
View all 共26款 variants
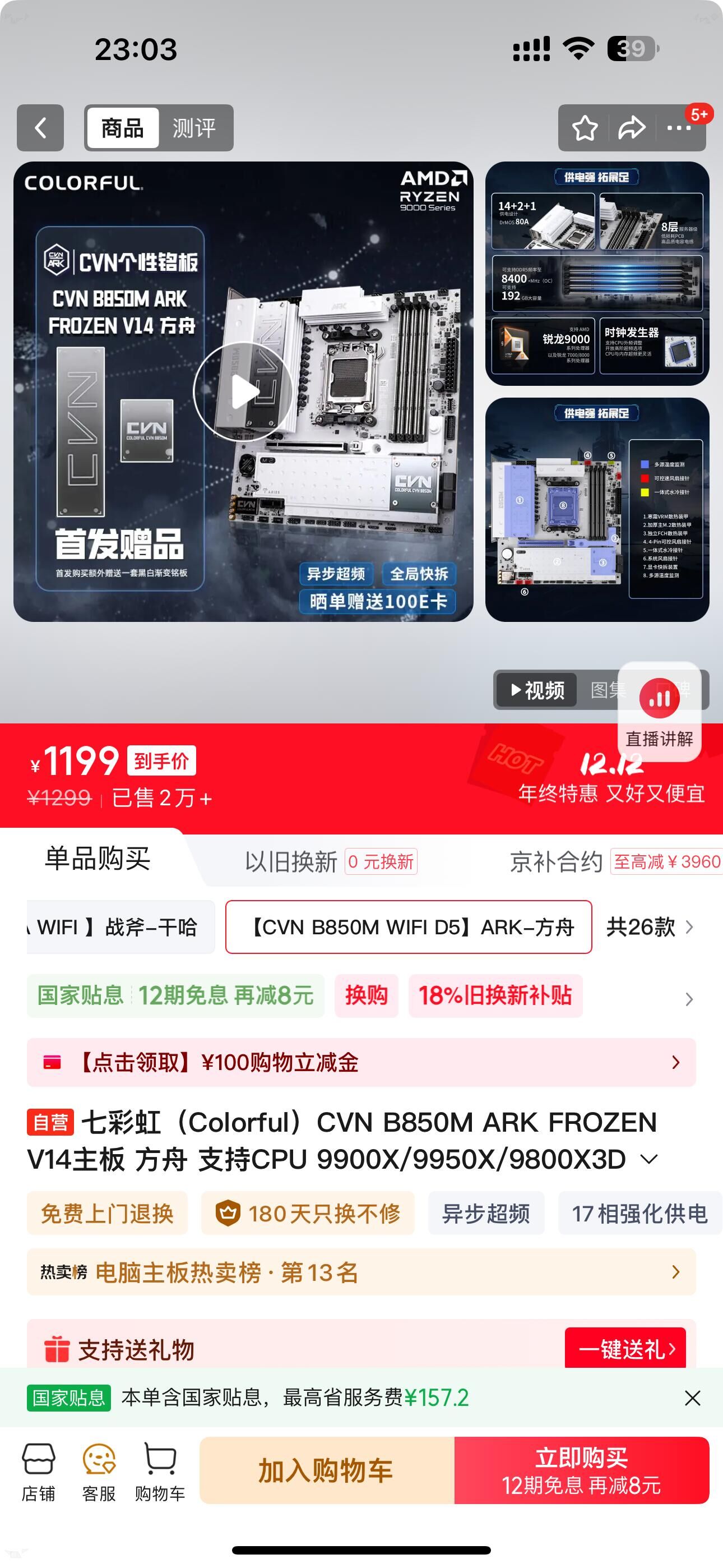coord(650,927)
